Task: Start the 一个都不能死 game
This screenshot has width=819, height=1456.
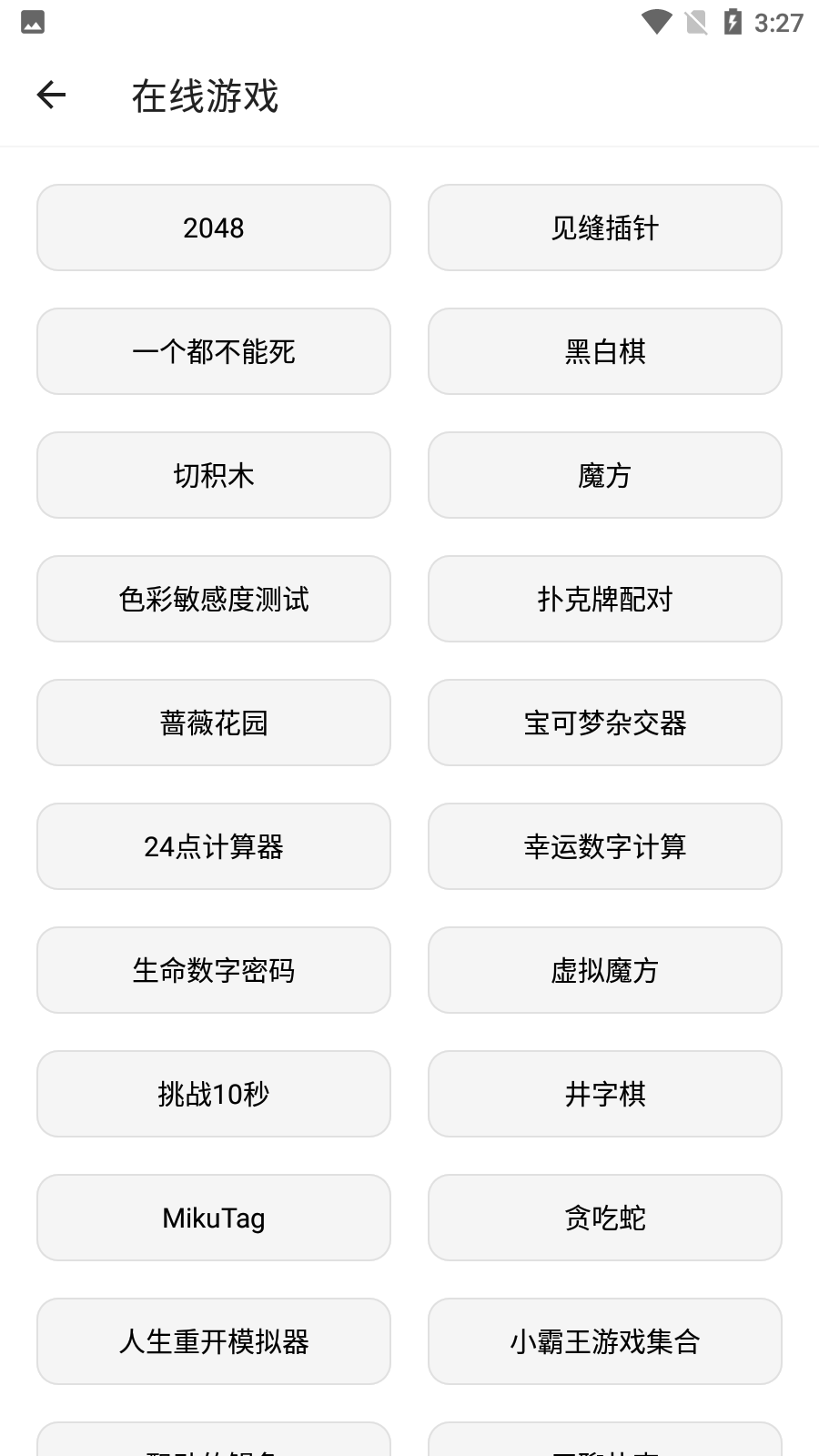Action: (213, 351)
